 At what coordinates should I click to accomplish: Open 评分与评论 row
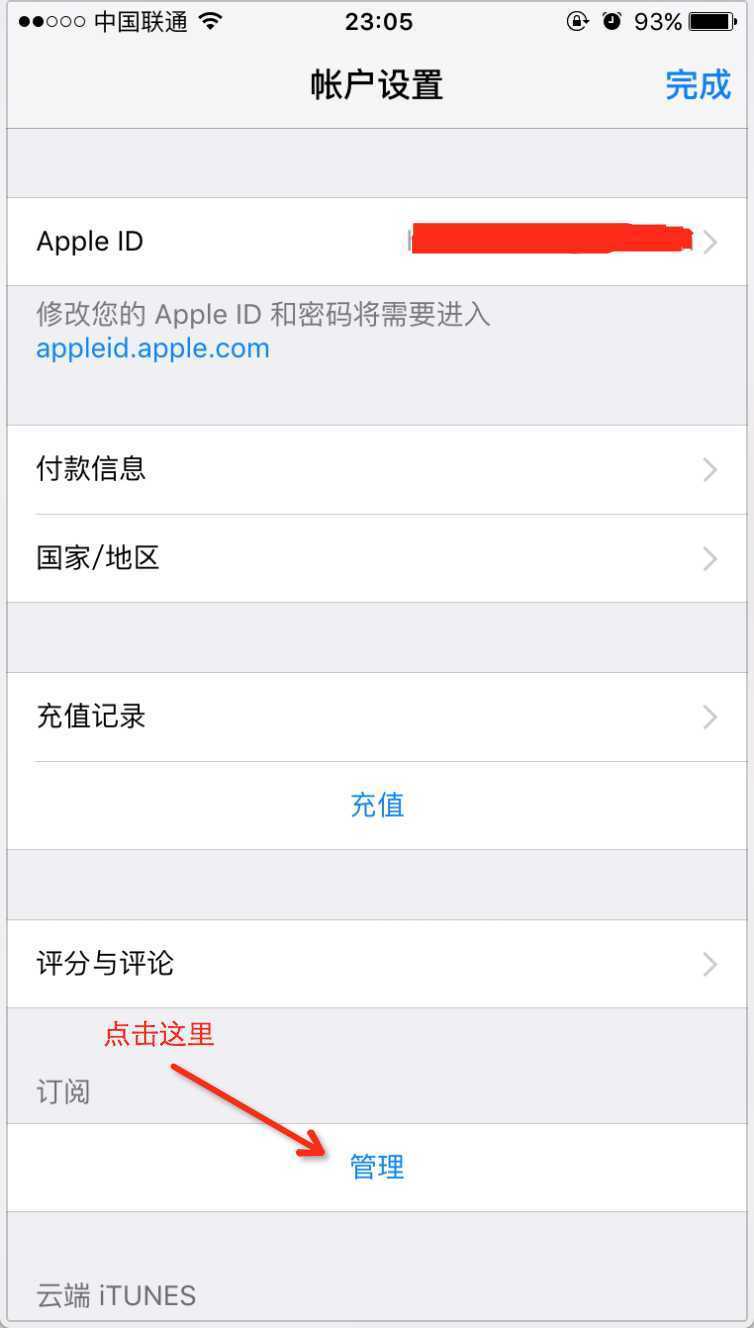tap(377, 964)
